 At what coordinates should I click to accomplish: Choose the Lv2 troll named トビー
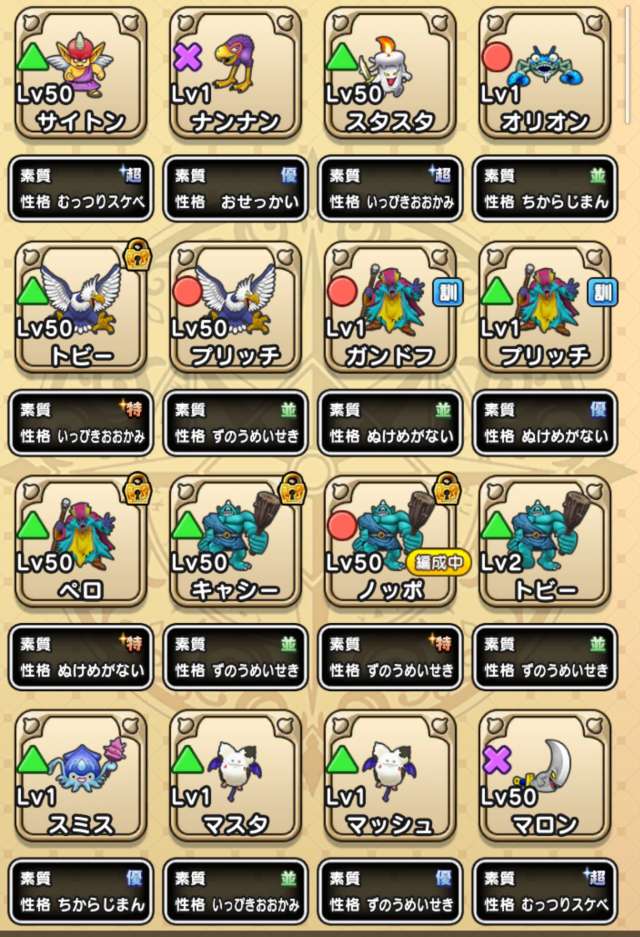pyautogui.click(x=544, y=542)
